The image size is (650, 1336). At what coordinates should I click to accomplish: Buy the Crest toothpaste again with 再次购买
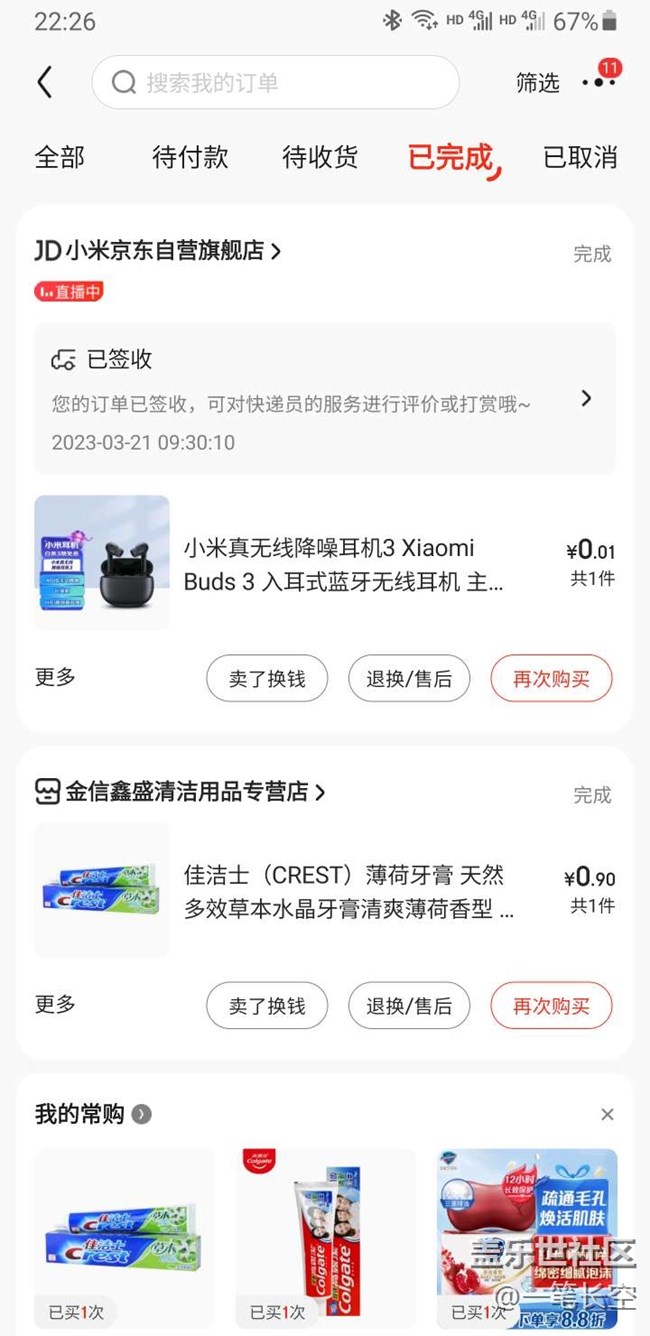[x=551, y=1006]
